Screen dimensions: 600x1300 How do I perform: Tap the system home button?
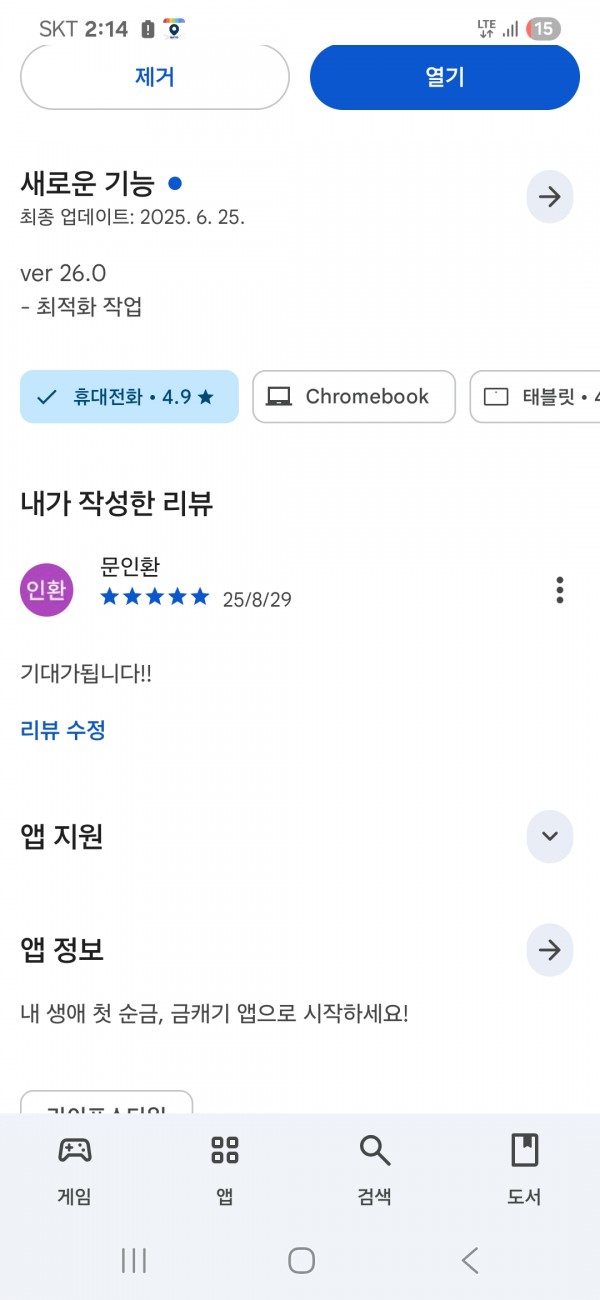coord(301,1260)
